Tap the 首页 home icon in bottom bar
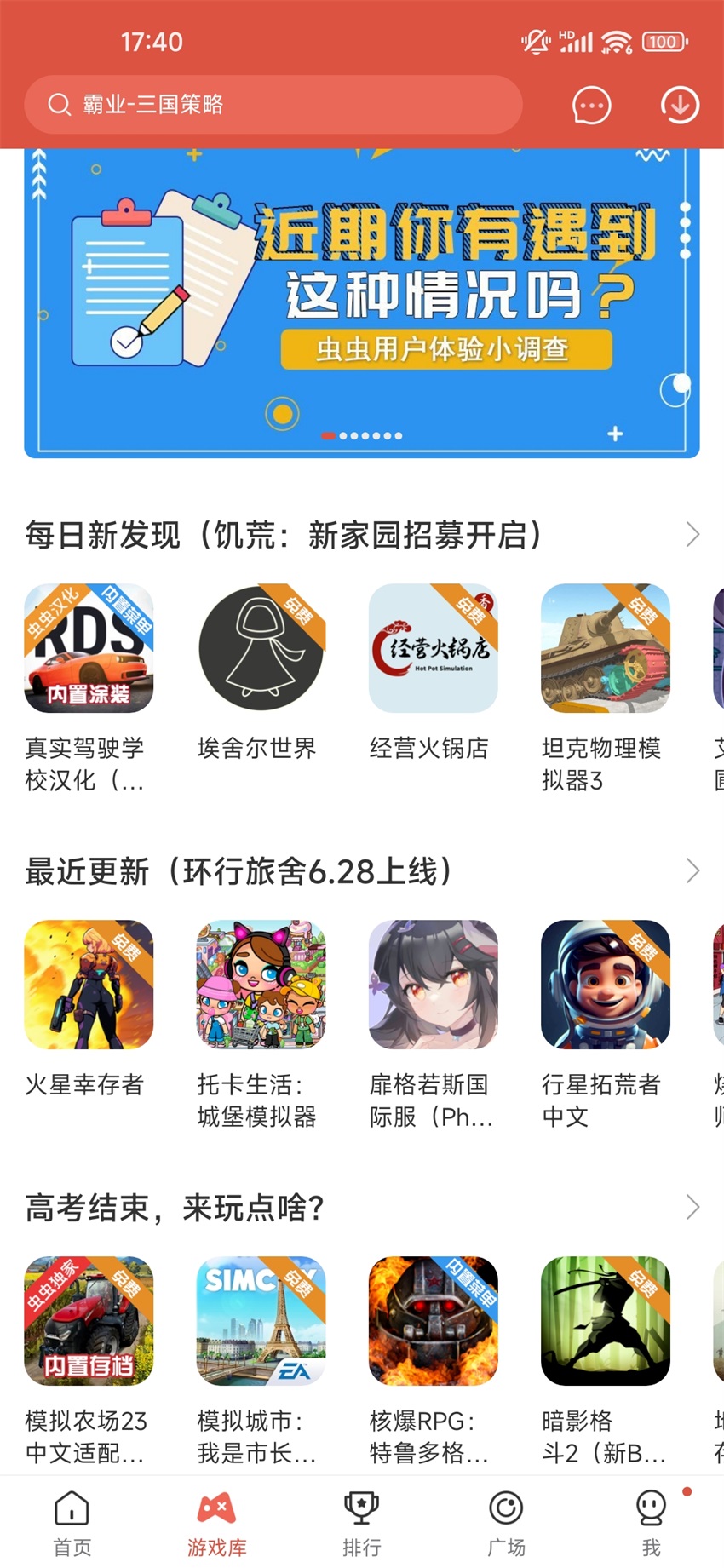Screen dimensions: 724x1568 tap(72, 1508)
